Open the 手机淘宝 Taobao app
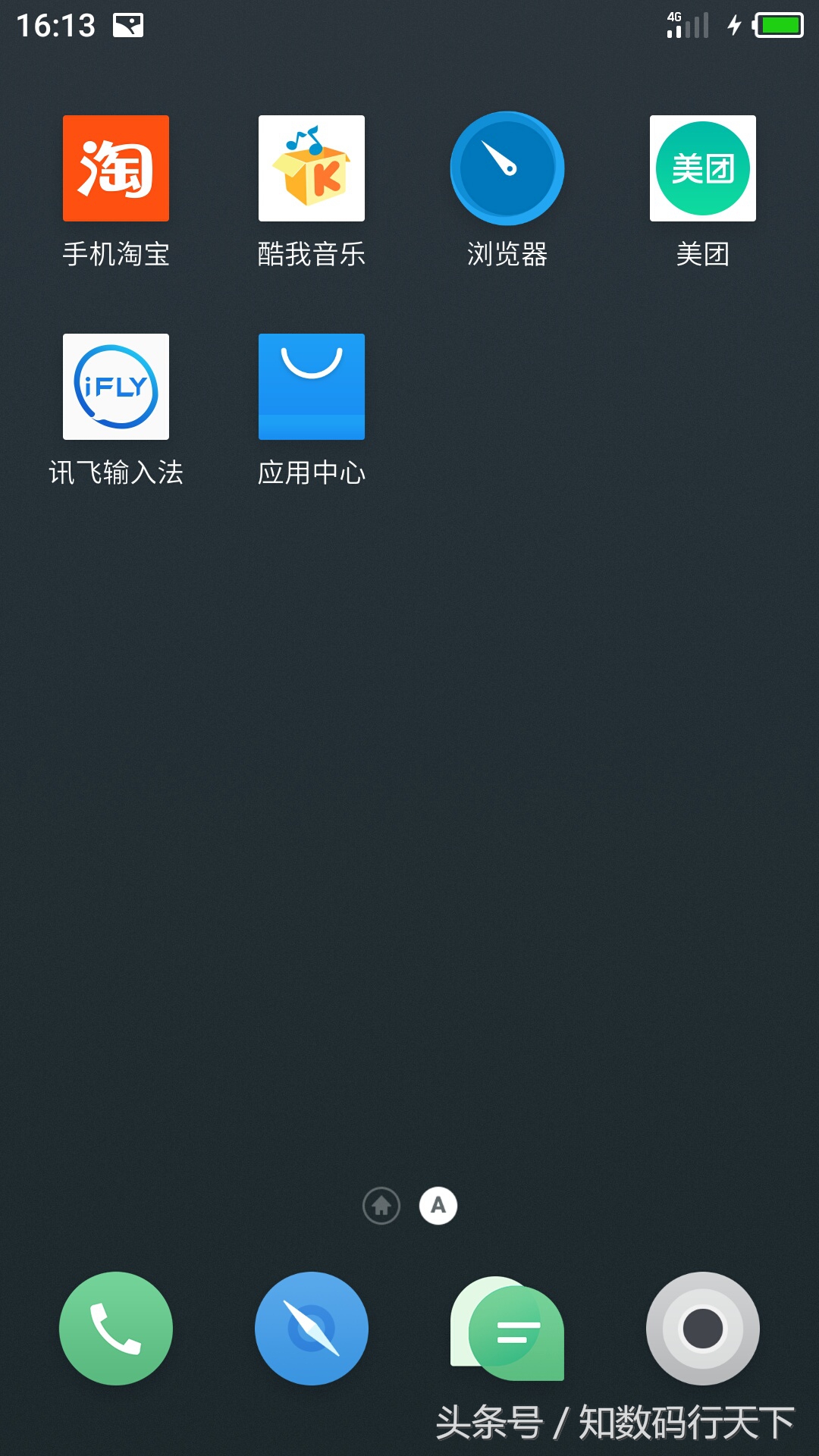 115,168
